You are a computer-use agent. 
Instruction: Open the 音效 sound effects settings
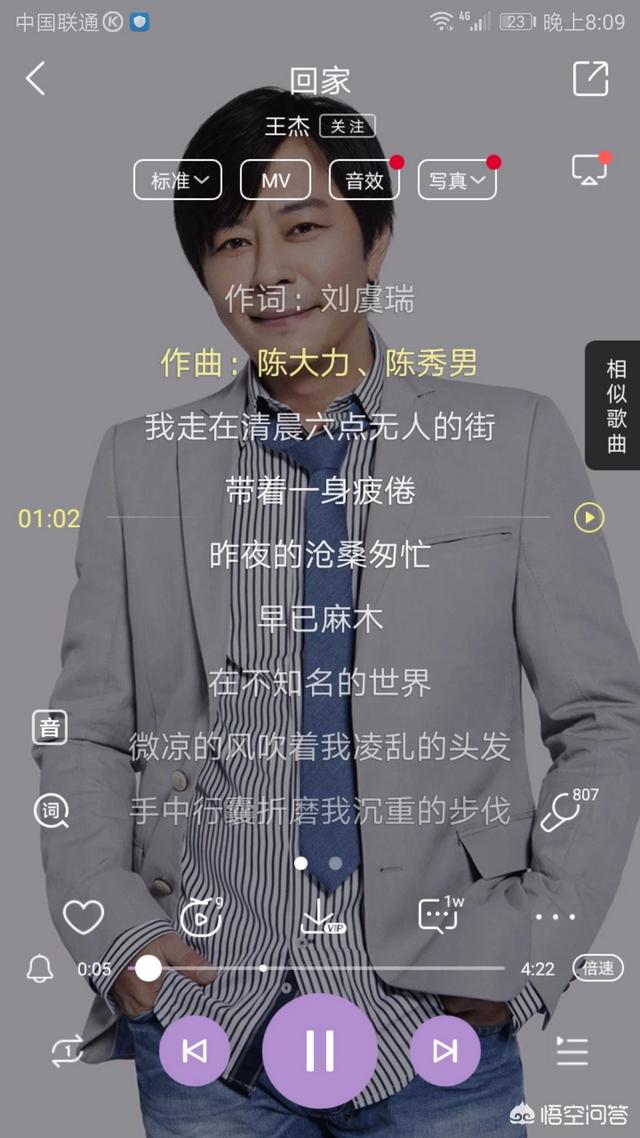(364, 180)
